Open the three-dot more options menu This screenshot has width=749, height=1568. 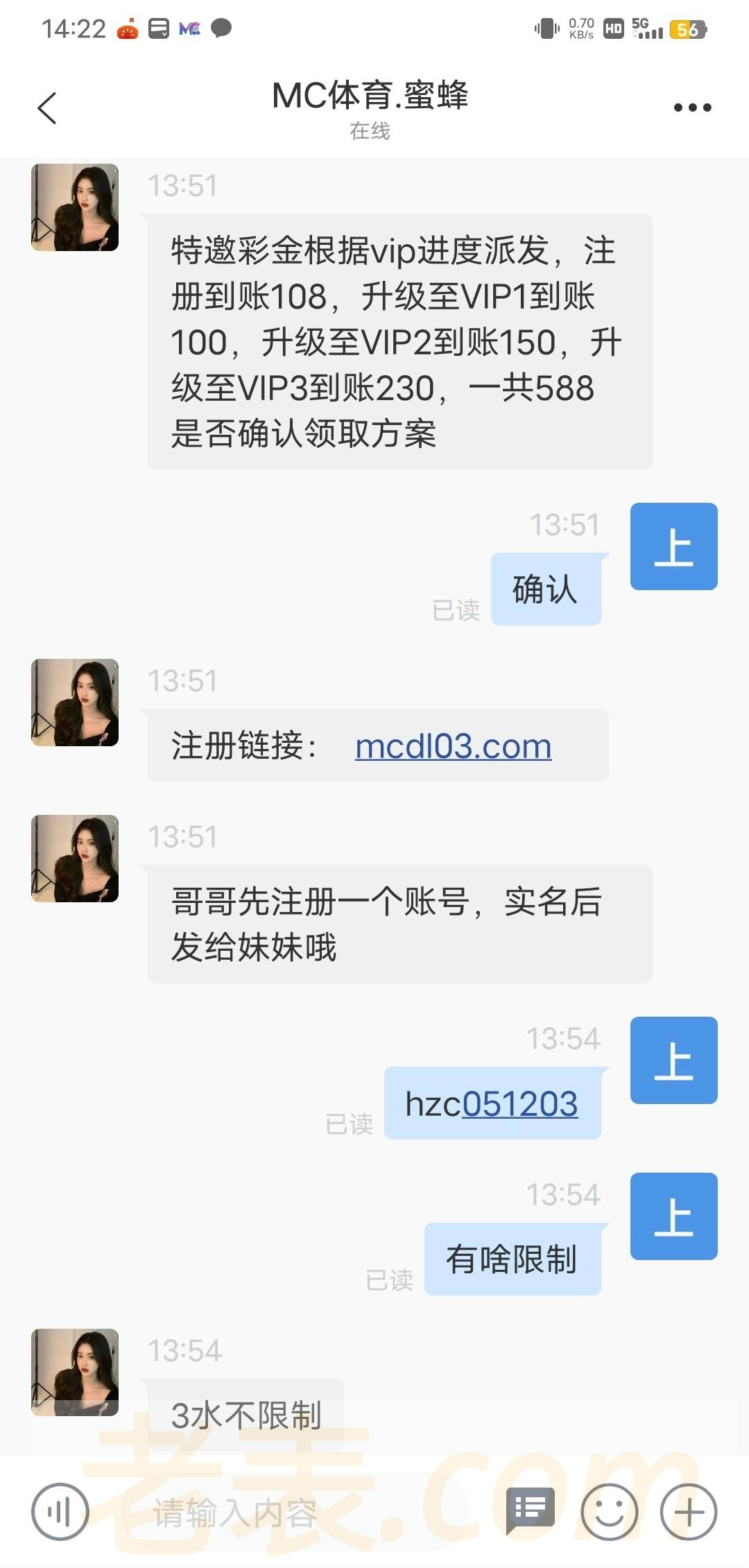[x=692, y=107]
